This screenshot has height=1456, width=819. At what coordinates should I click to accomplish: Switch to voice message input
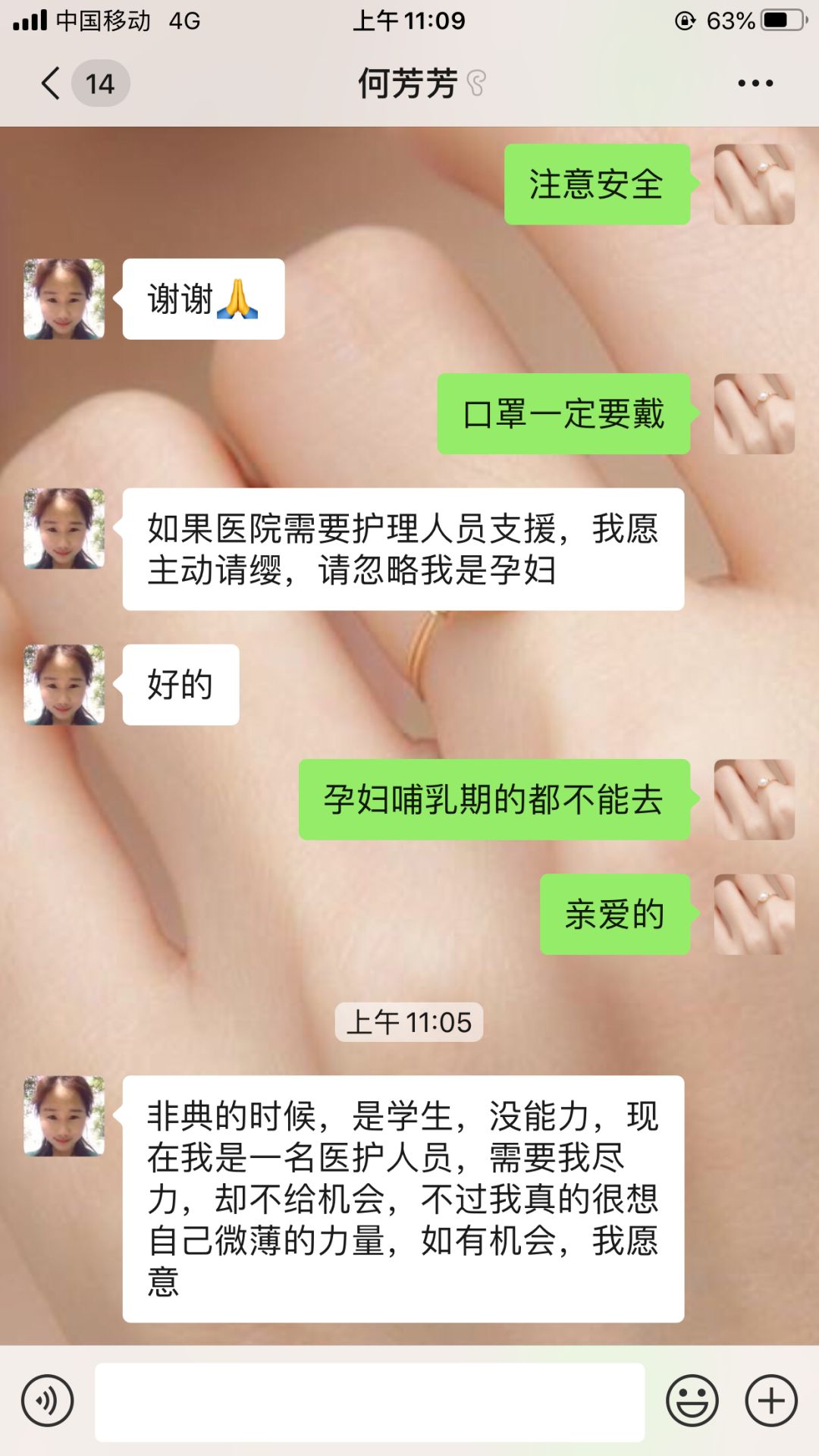[x=47, y=1401]
